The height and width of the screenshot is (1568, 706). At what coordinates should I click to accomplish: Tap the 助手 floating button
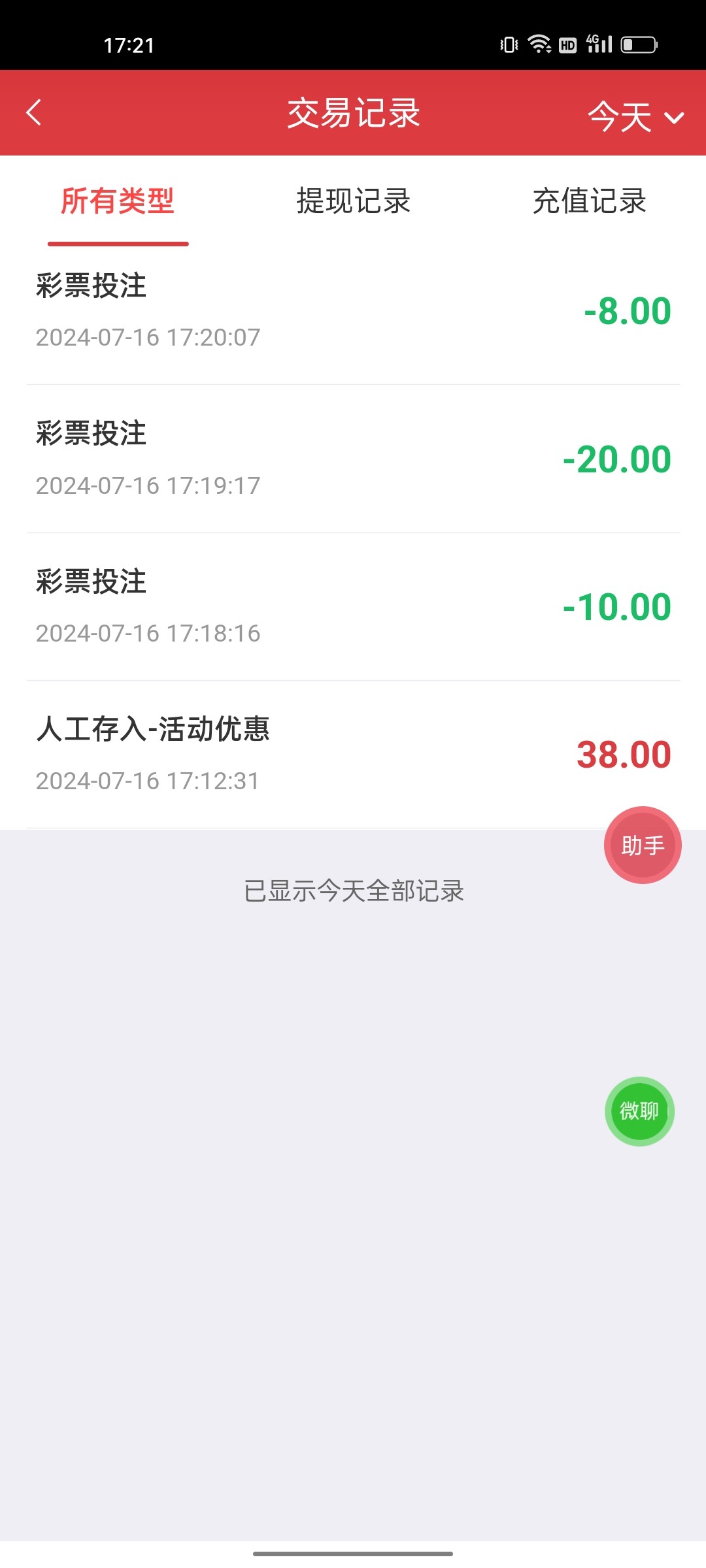tap(643, 845)
